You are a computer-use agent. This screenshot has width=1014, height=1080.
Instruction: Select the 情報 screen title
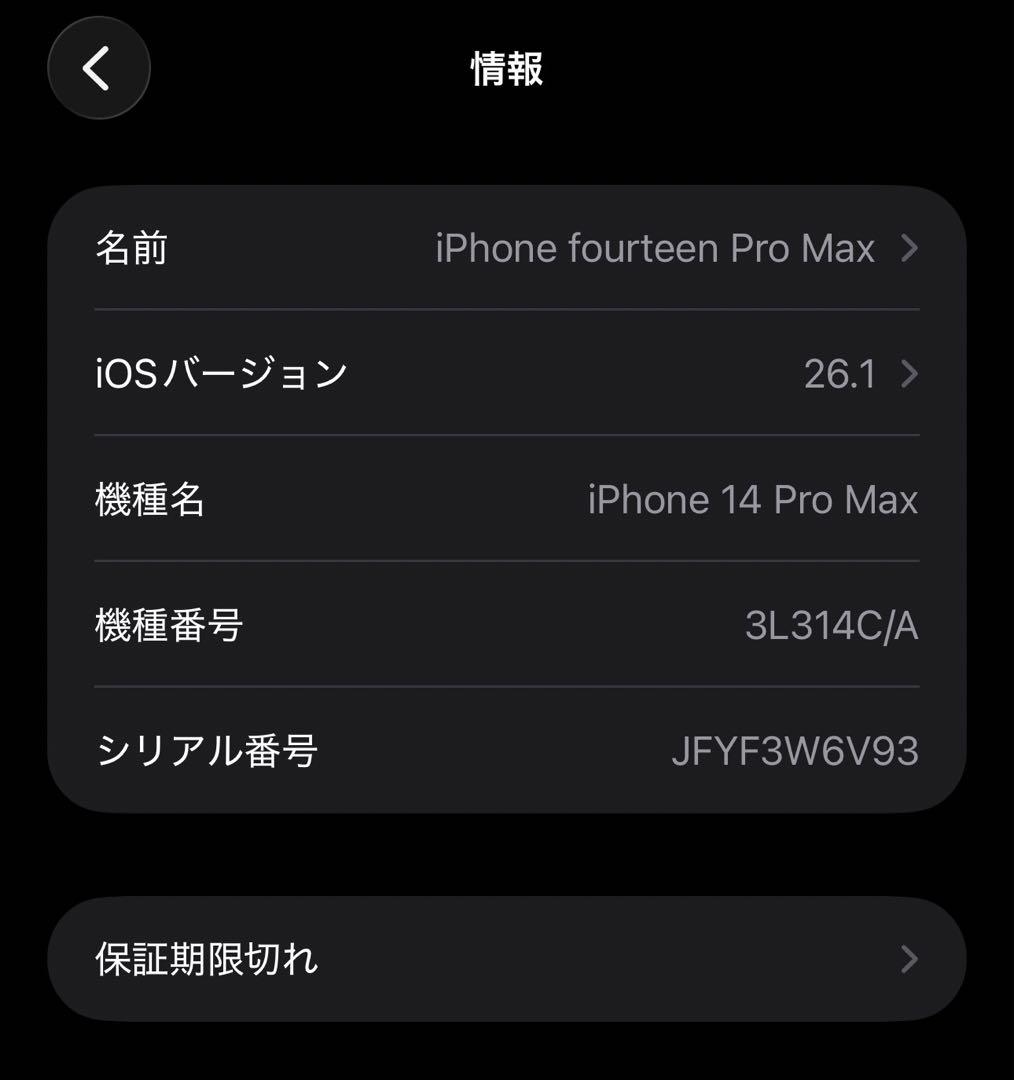[x=506, y=70]
